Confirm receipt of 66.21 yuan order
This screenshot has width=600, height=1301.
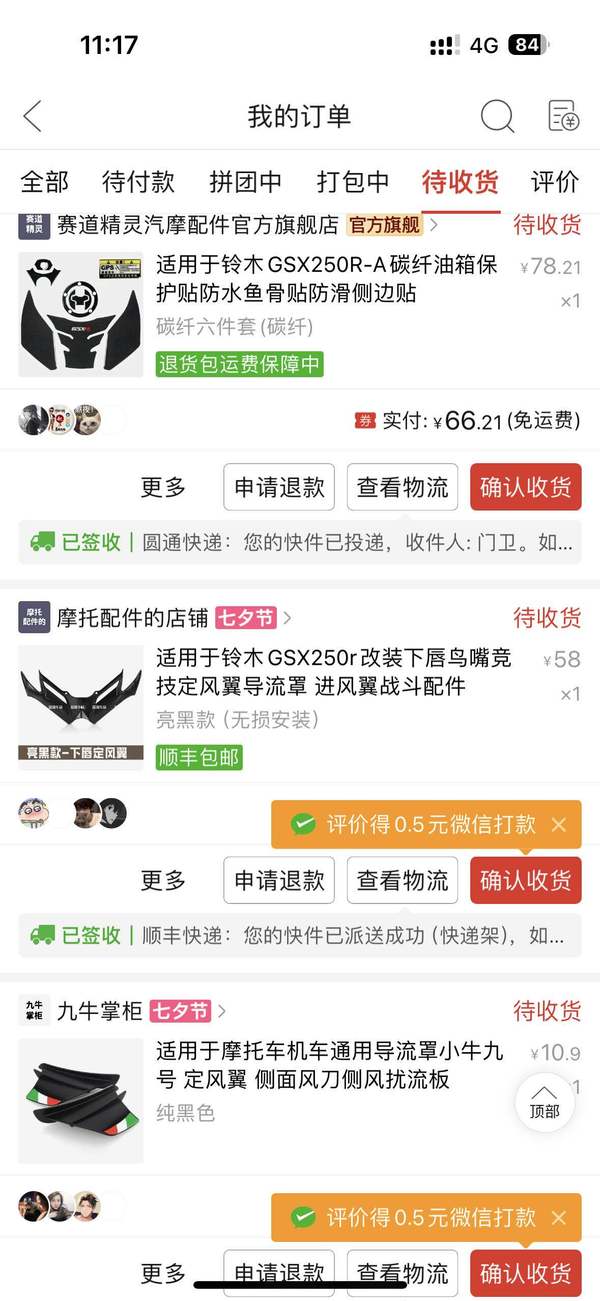(x=525, y=487)
